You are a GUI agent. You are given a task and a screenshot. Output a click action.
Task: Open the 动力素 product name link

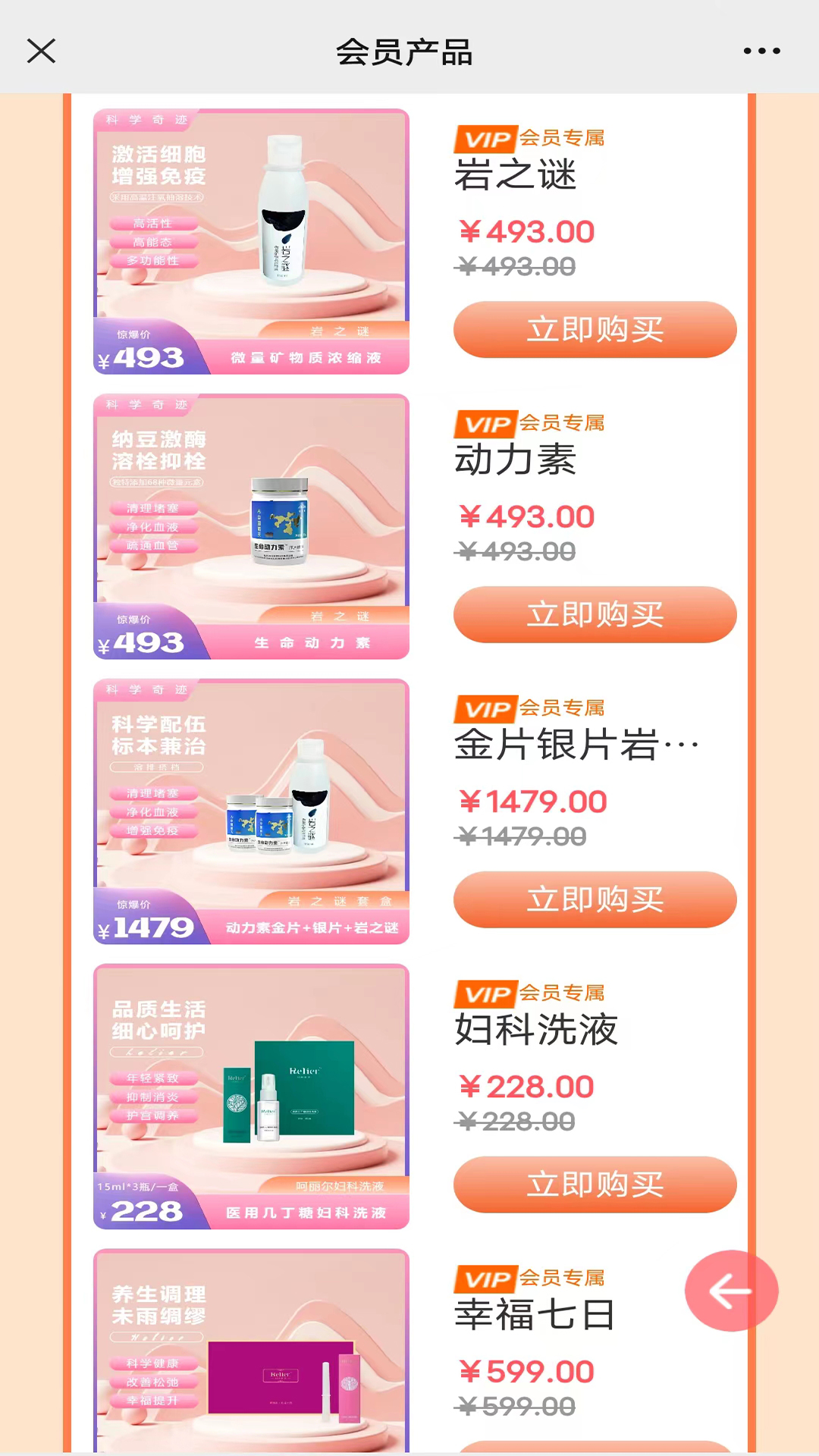pos(516,463)
